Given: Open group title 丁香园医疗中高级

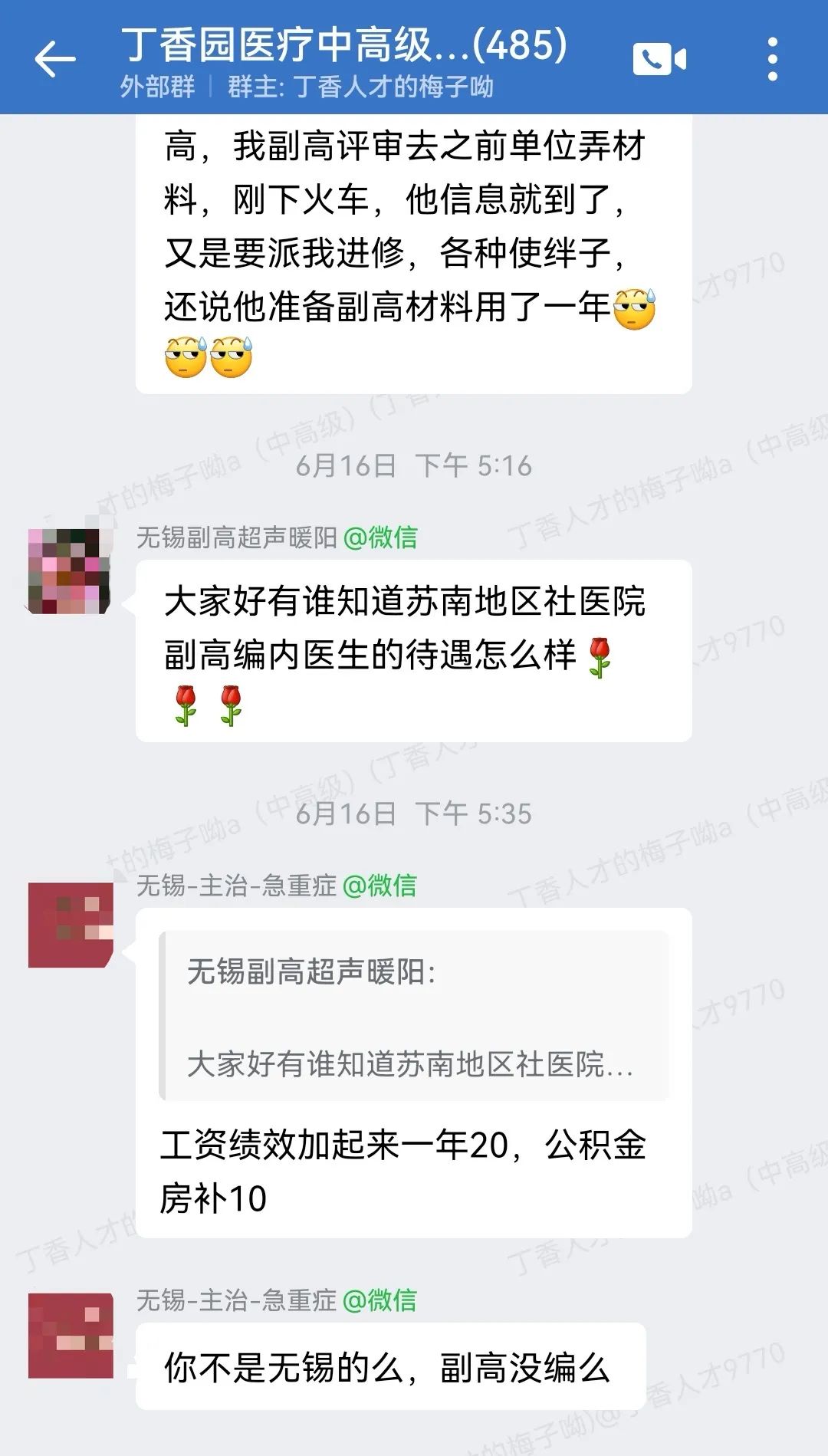Looking at the screenshot, I should point(345,44).
